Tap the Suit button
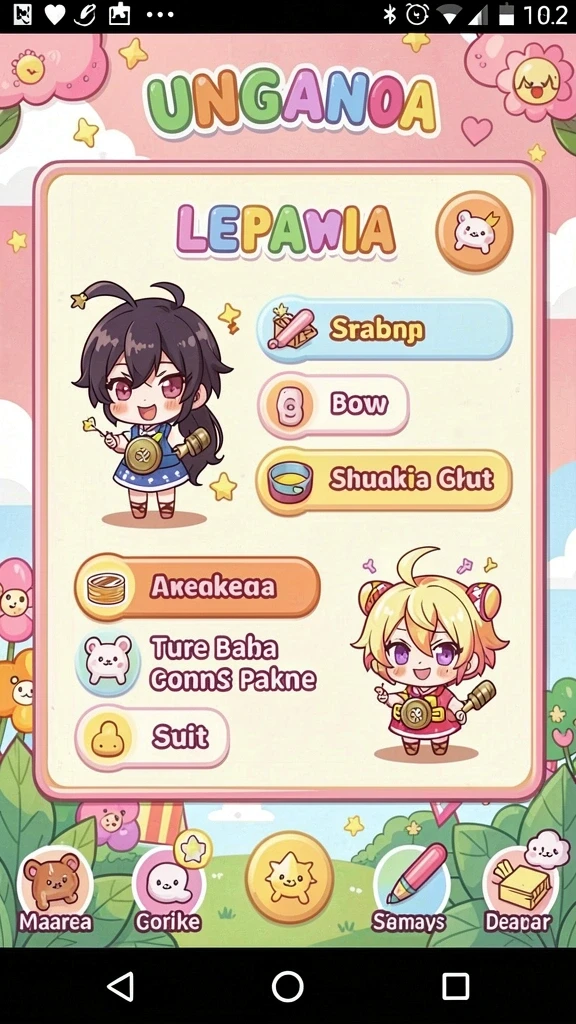 [x=152, y=738]
